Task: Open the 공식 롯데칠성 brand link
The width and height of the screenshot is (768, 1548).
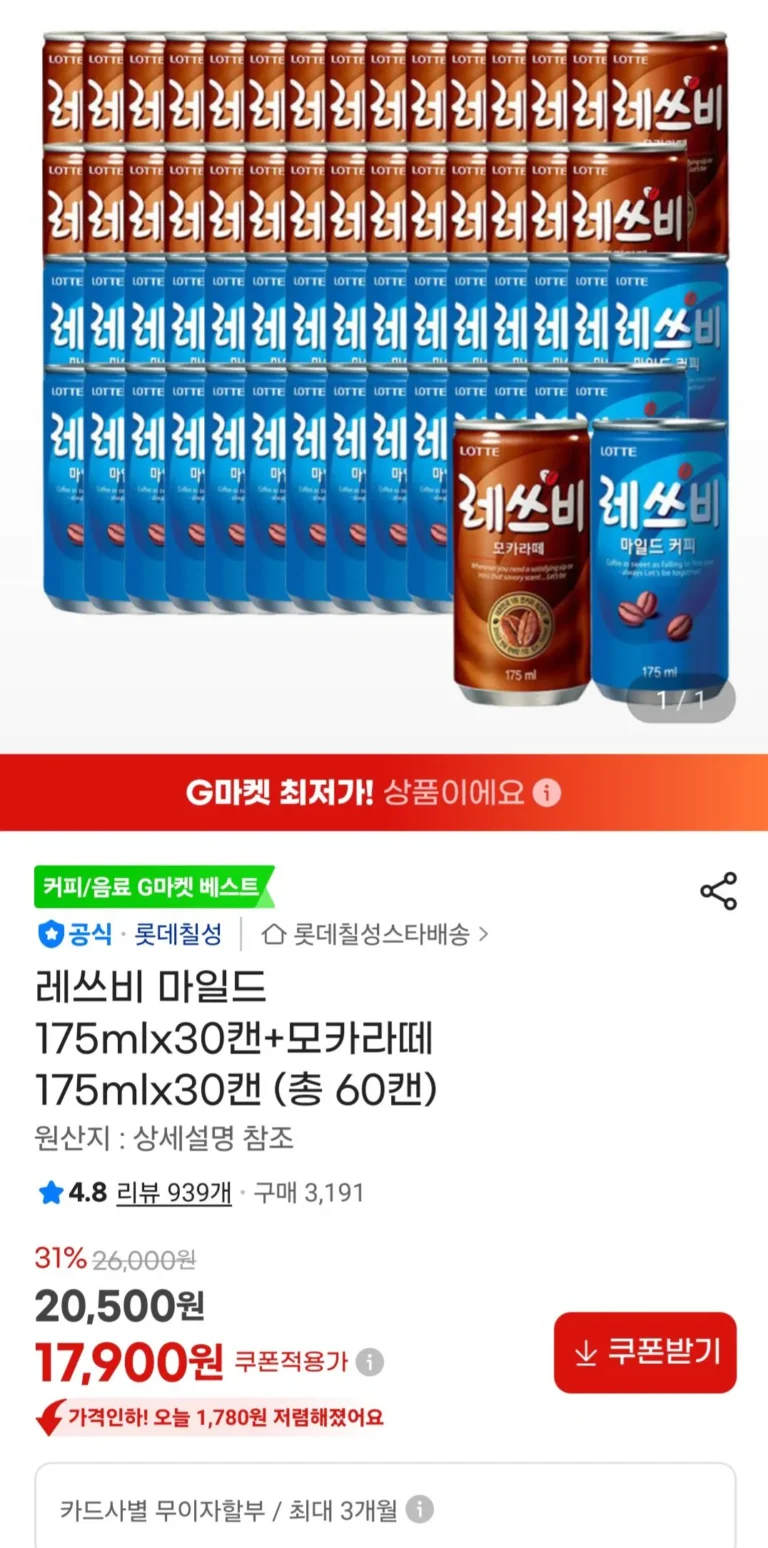Action: click(x=130, y=934)
